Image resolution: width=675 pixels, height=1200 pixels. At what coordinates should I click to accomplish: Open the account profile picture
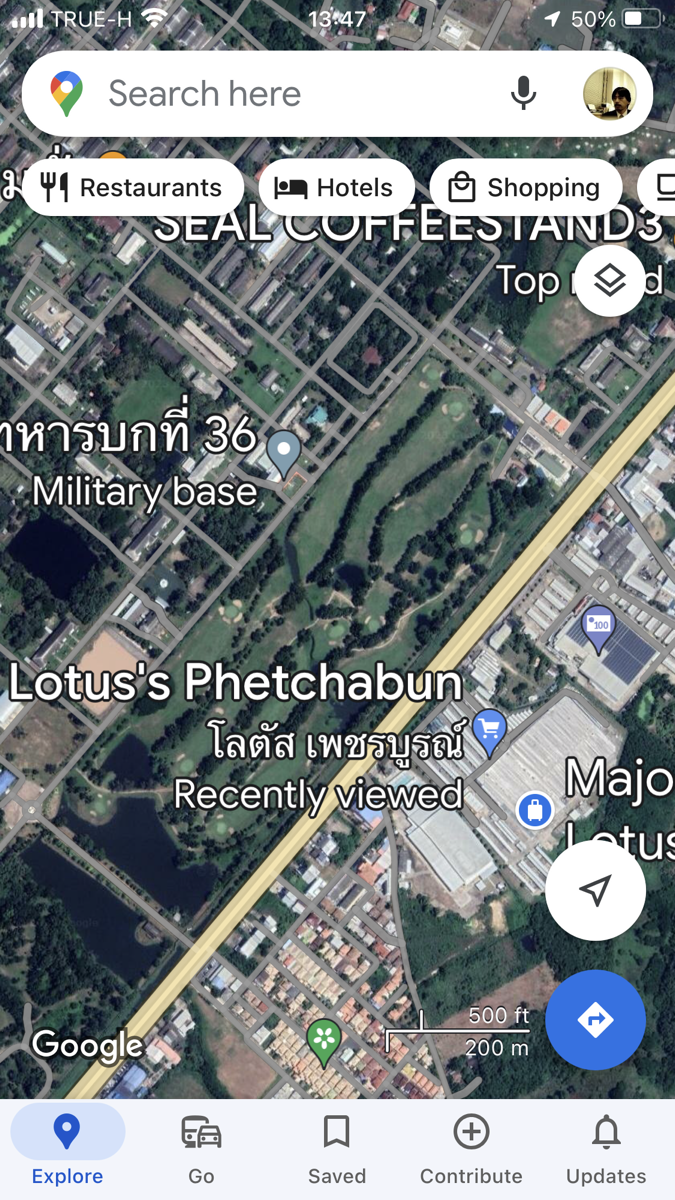tap(610, 94)
